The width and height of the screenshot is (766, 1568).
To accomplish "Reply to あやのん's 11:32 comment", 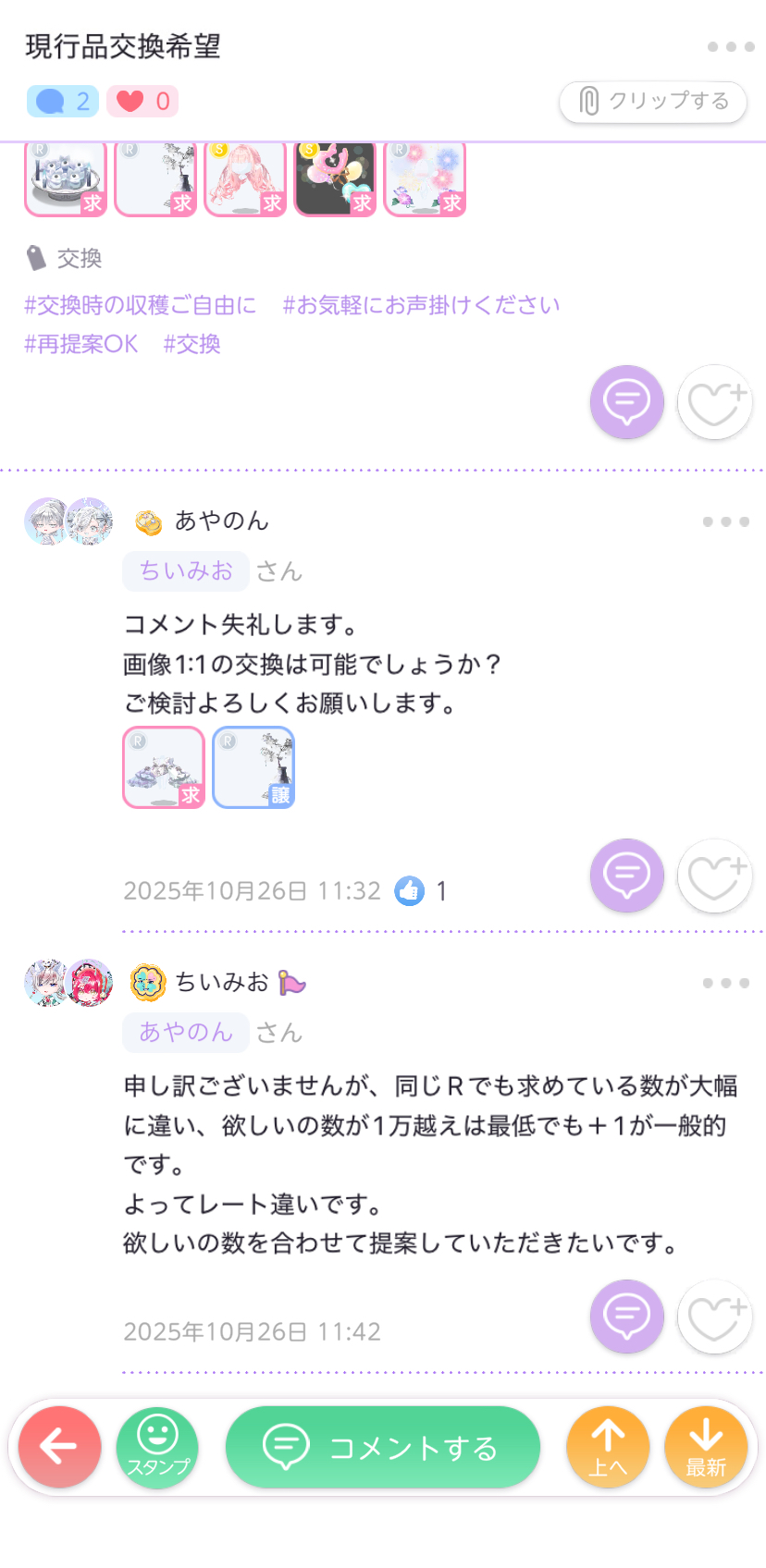I will 627,875.
